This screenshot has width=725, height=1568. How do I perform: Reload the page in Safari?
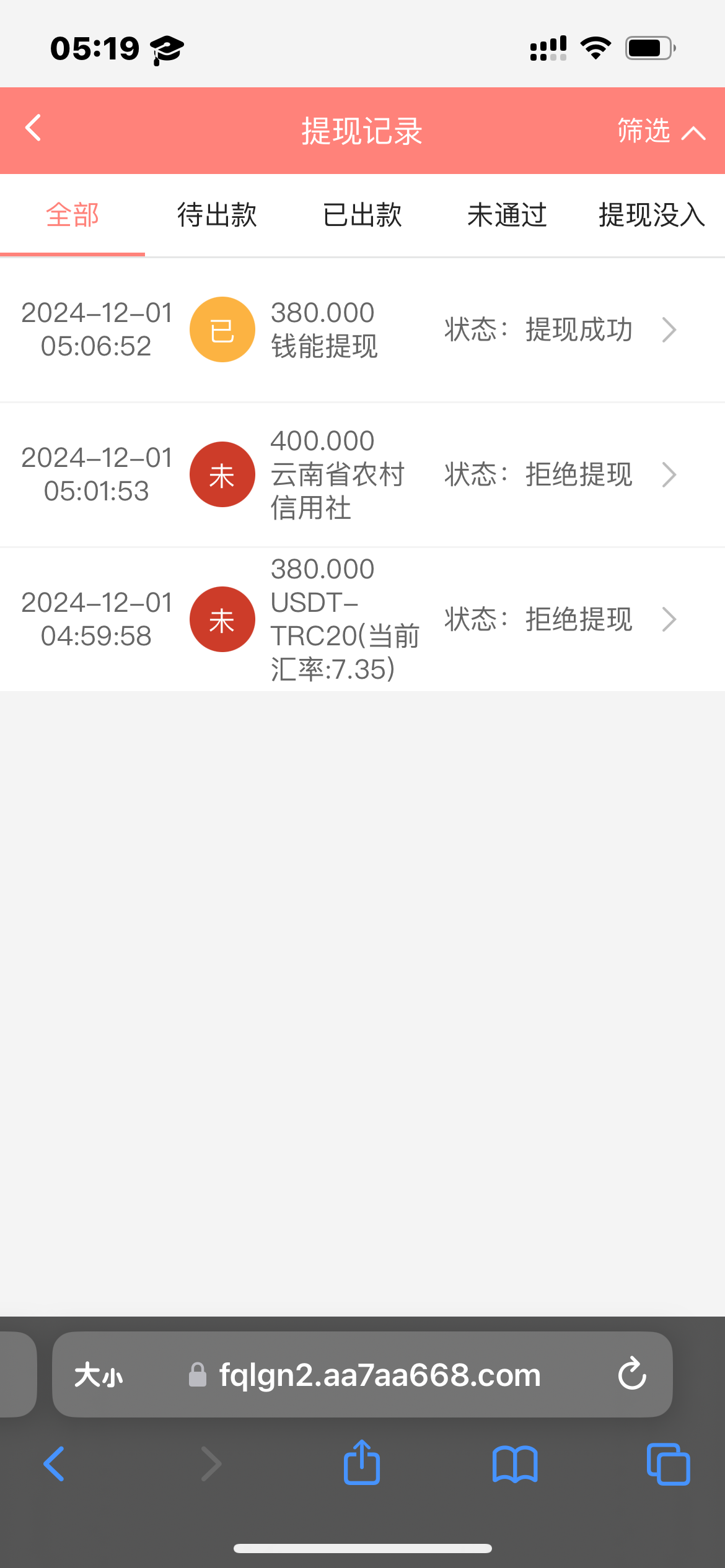(632, 1374)
